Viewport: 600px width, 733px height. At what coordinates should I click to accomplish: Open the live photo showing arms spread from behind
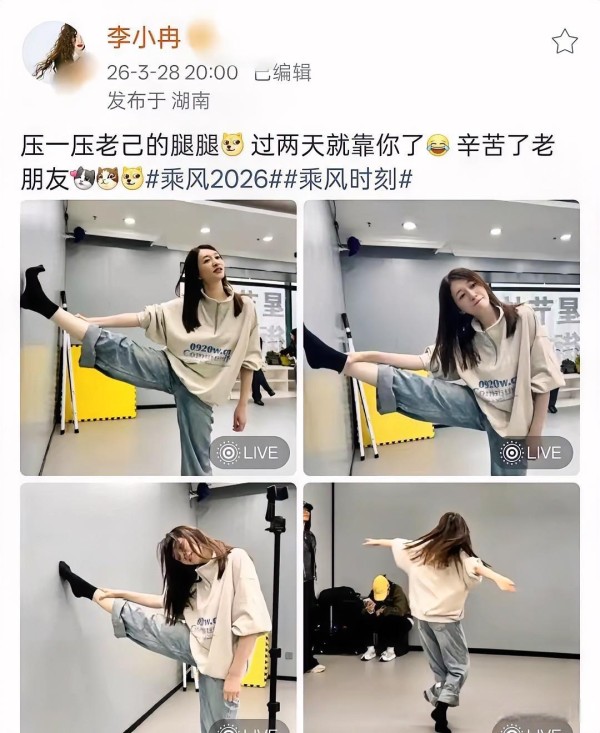pos(441,607)
